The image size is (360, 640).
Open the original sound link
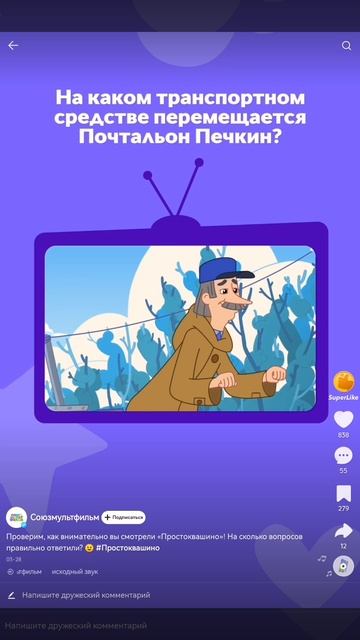(75, 572)
